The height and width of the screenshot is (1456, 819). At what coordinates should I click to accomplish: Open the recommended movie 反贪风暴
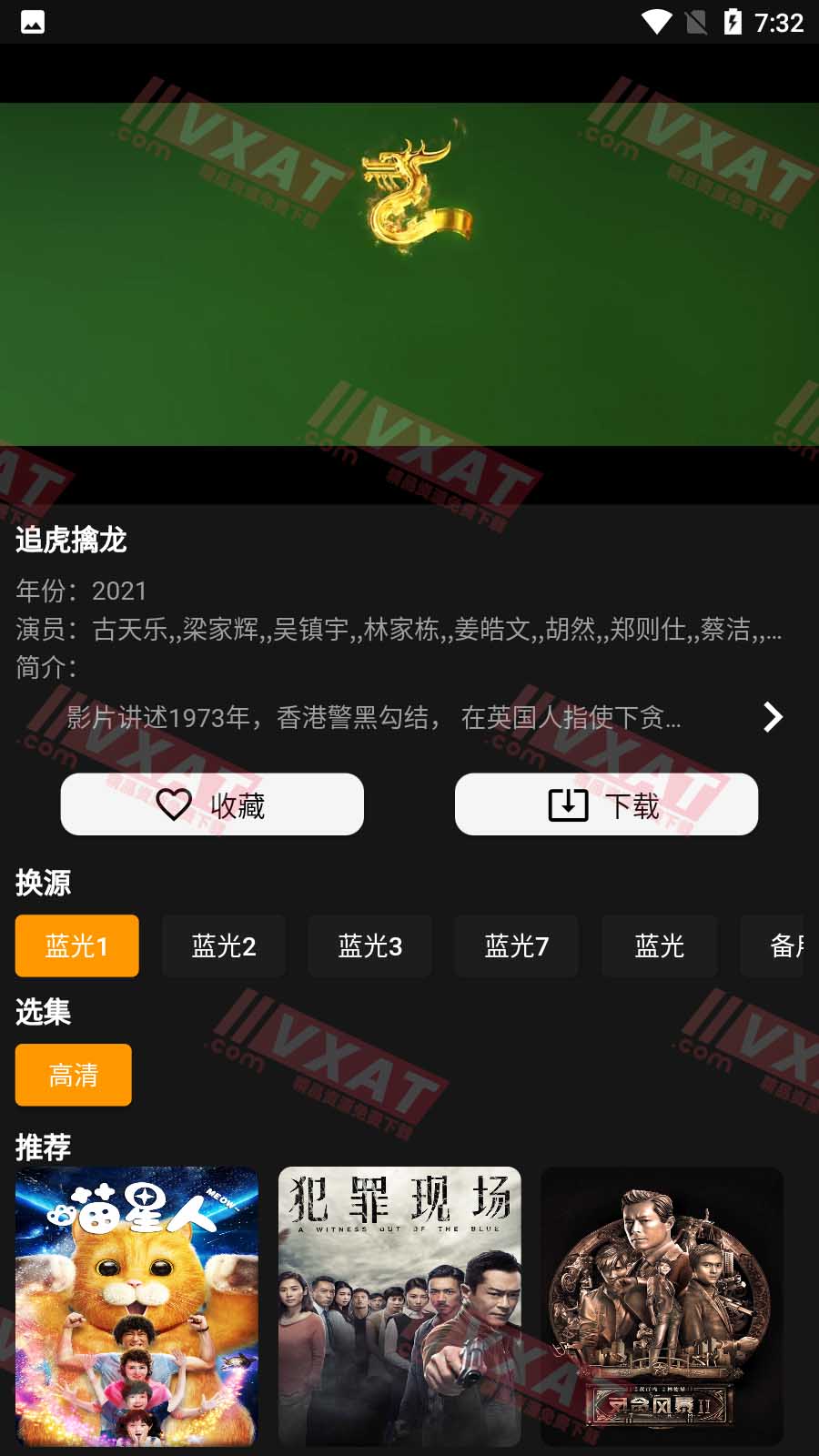[x=662, y=1306]
